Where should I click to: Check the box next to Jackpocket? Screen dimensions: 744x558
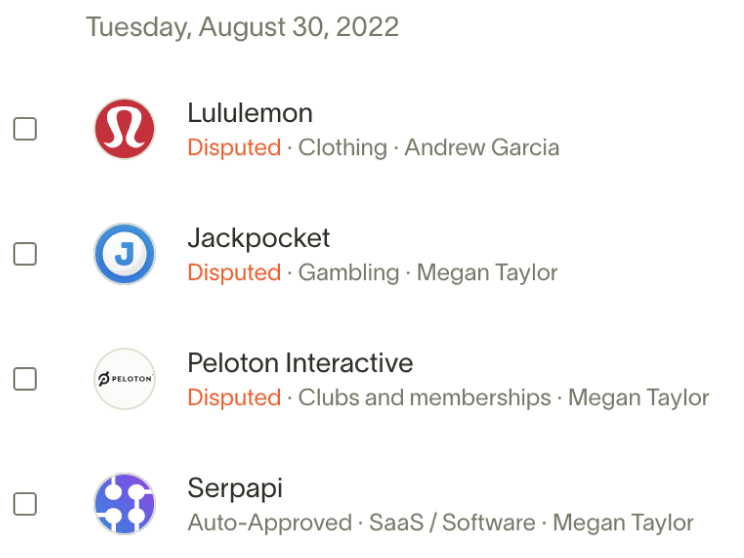pyautogui.click(x=25, y=254)
